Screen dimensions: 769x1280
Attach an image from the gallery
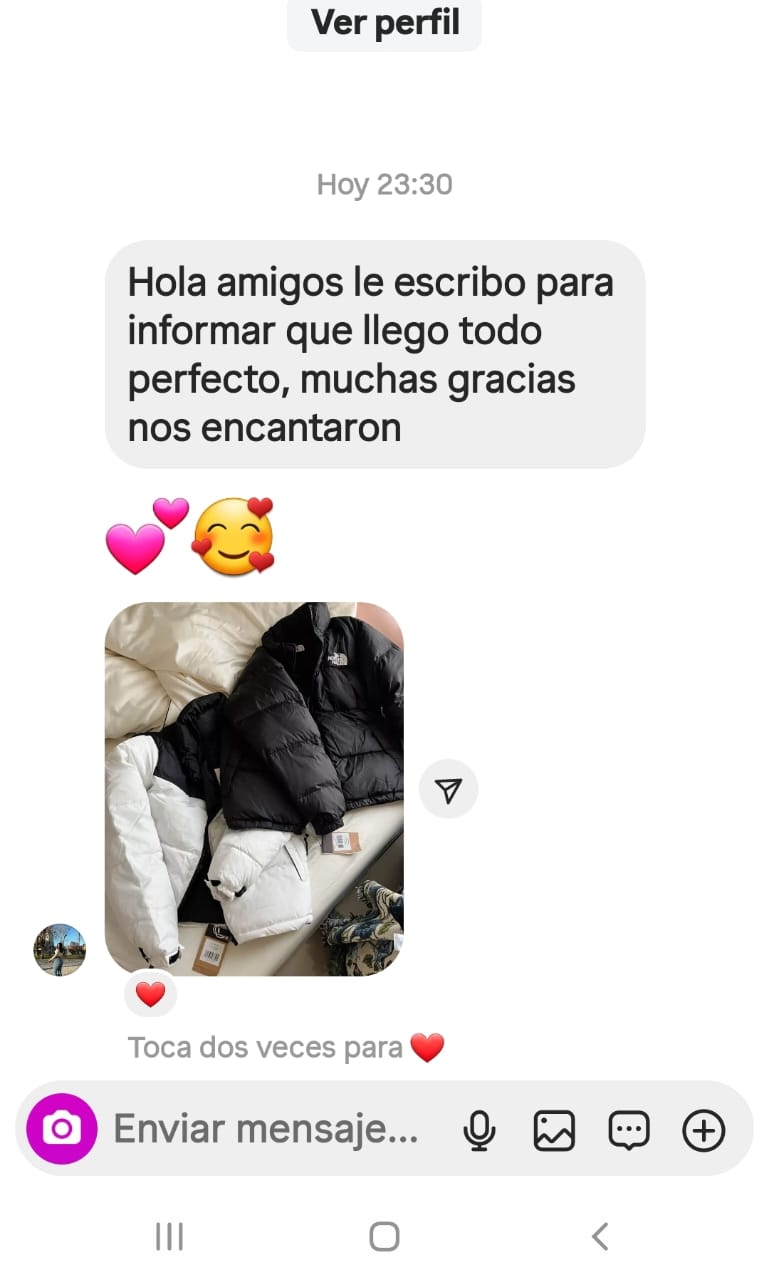554,1130
